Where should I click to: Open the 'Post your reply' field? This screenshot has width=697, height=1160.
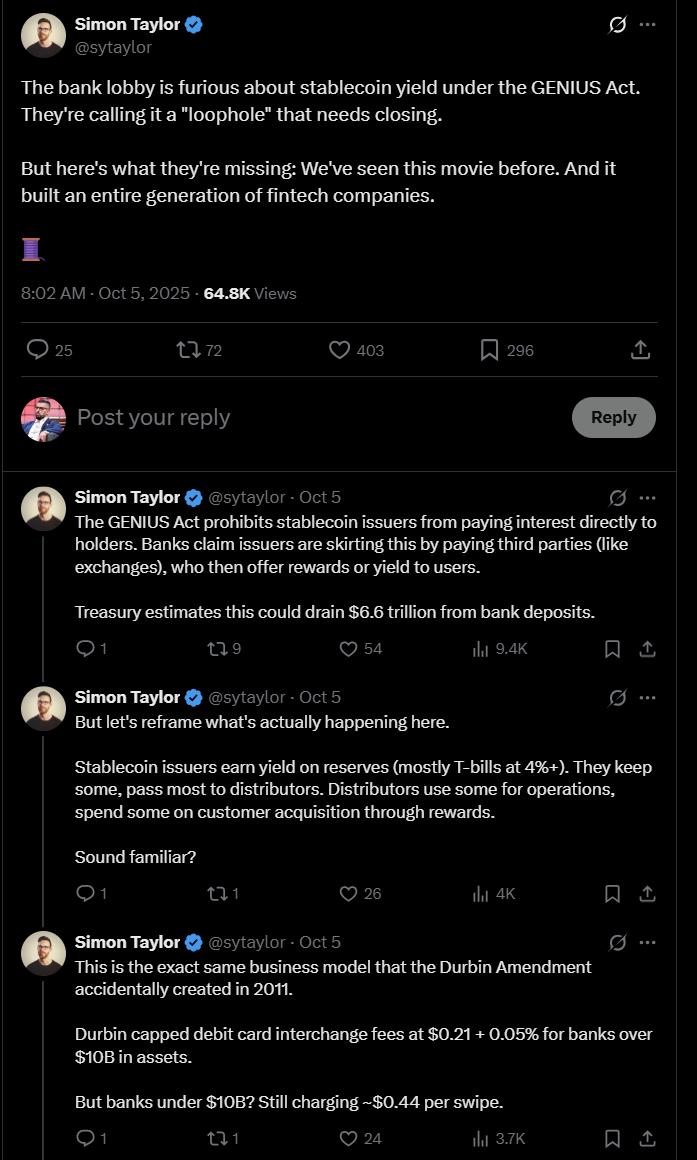[300, 417]
